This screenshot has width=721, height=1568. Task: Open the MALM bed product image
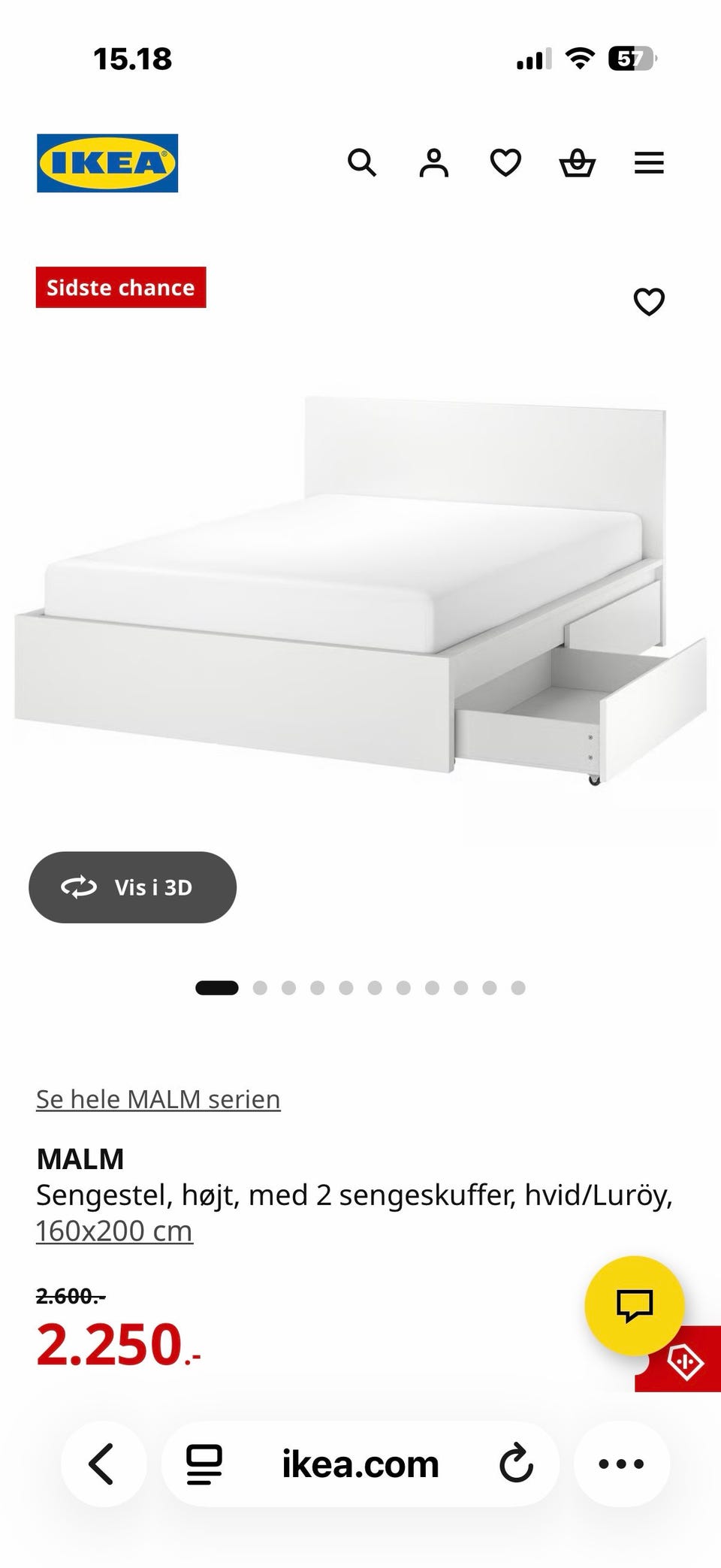(x=360, y=591)
